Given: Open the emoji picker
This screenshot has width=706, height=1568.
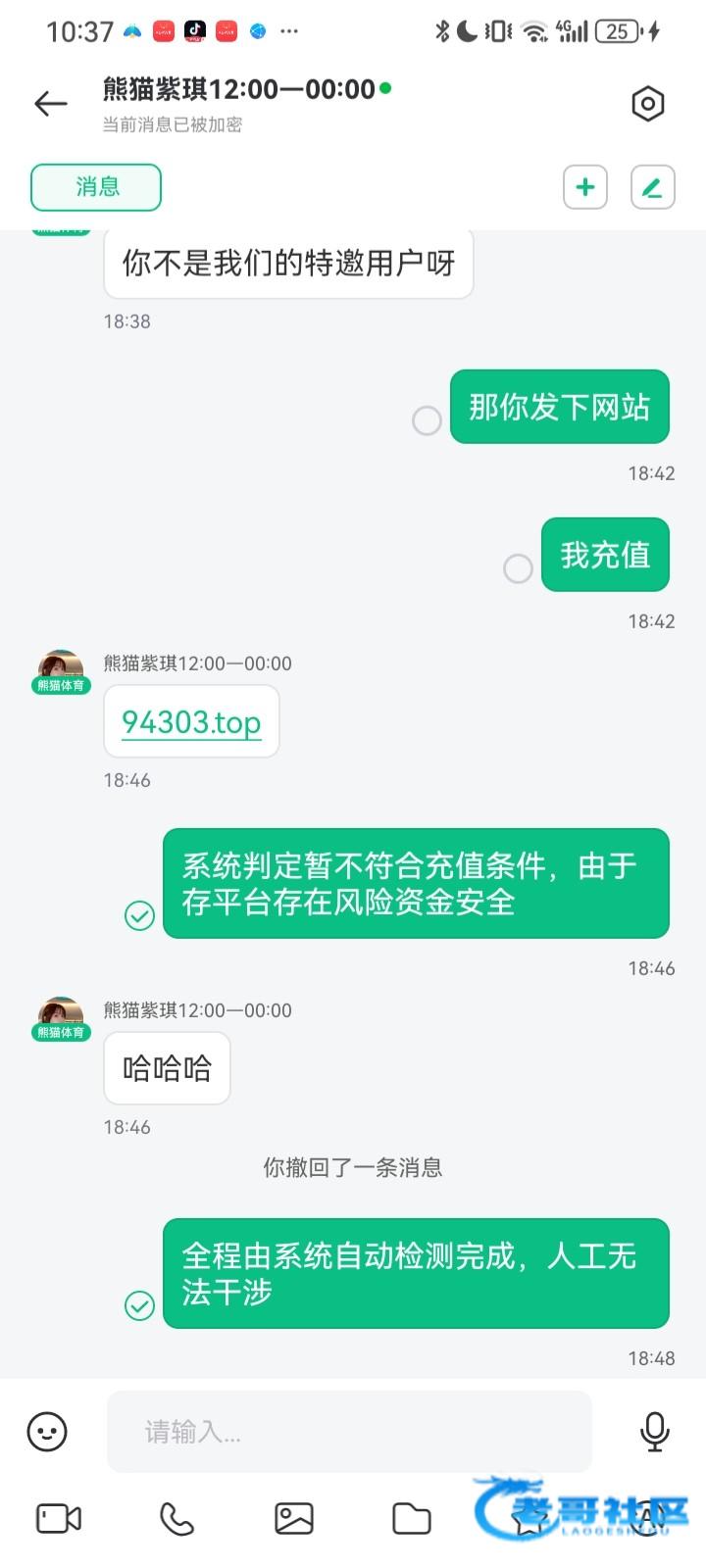Looking at the screenshot, I should pyautogui.click(x=47, y=1432).
